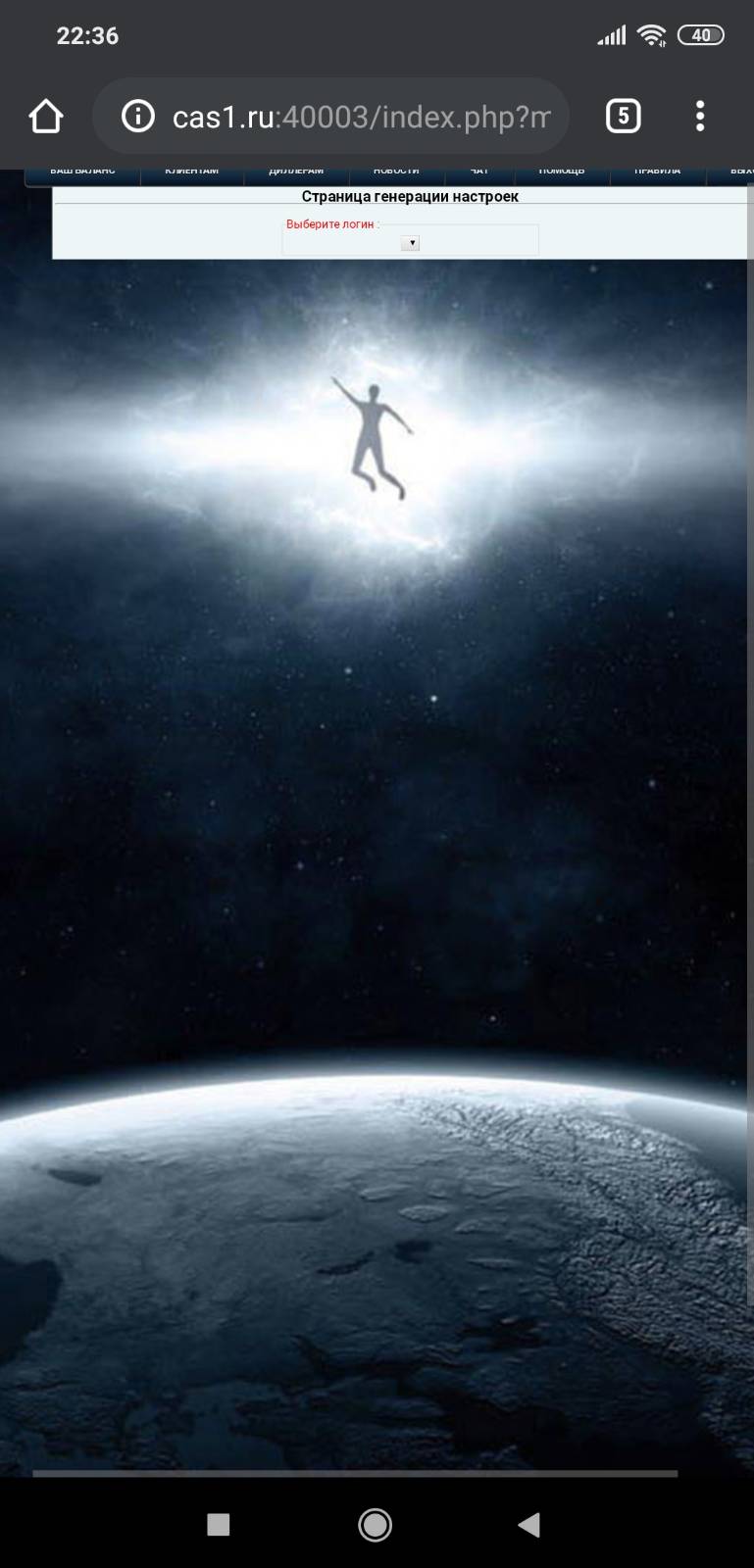Open the Клиентам menu item
Image resolution: width=754 pixels, height=1568 pixels.
click(x=191, y=173)
